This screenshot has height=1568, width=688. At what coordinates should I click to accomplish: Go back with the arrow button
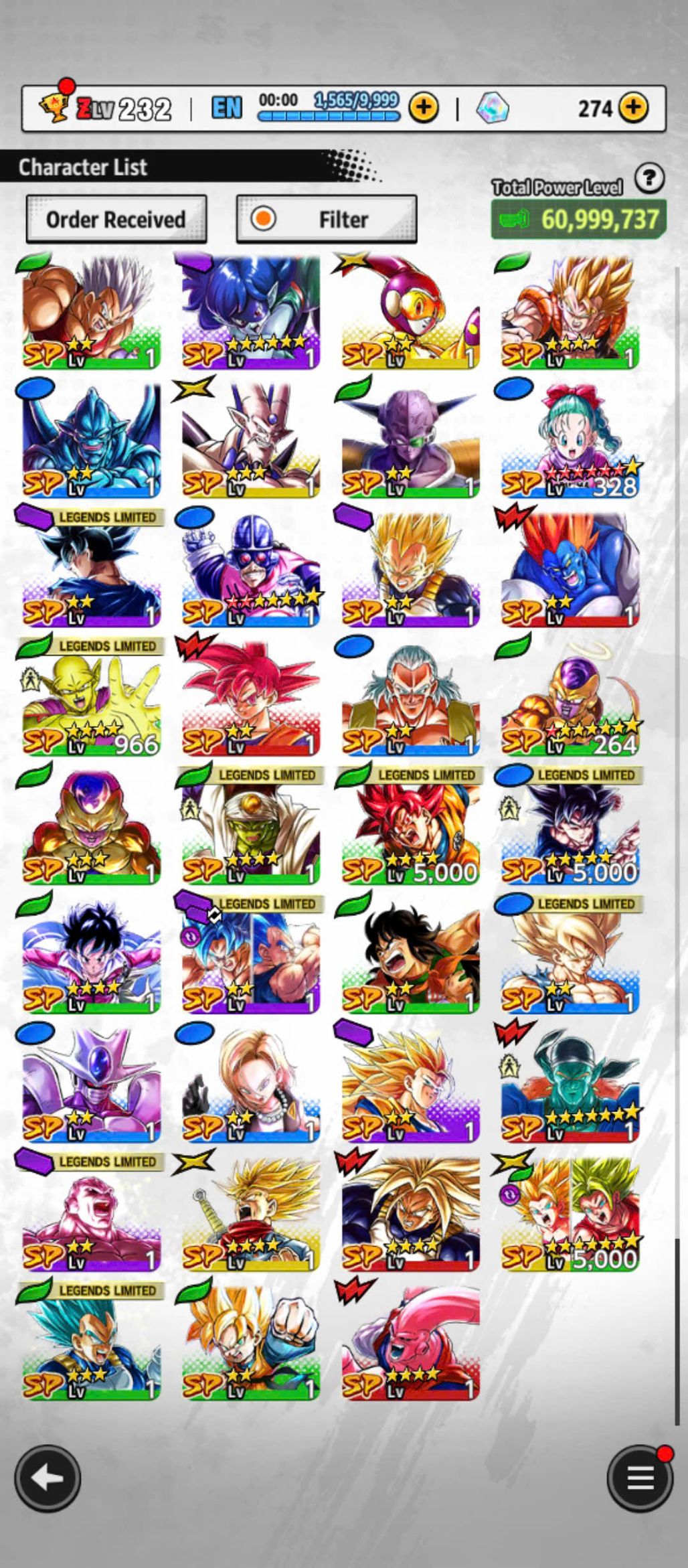point(48,1478)
